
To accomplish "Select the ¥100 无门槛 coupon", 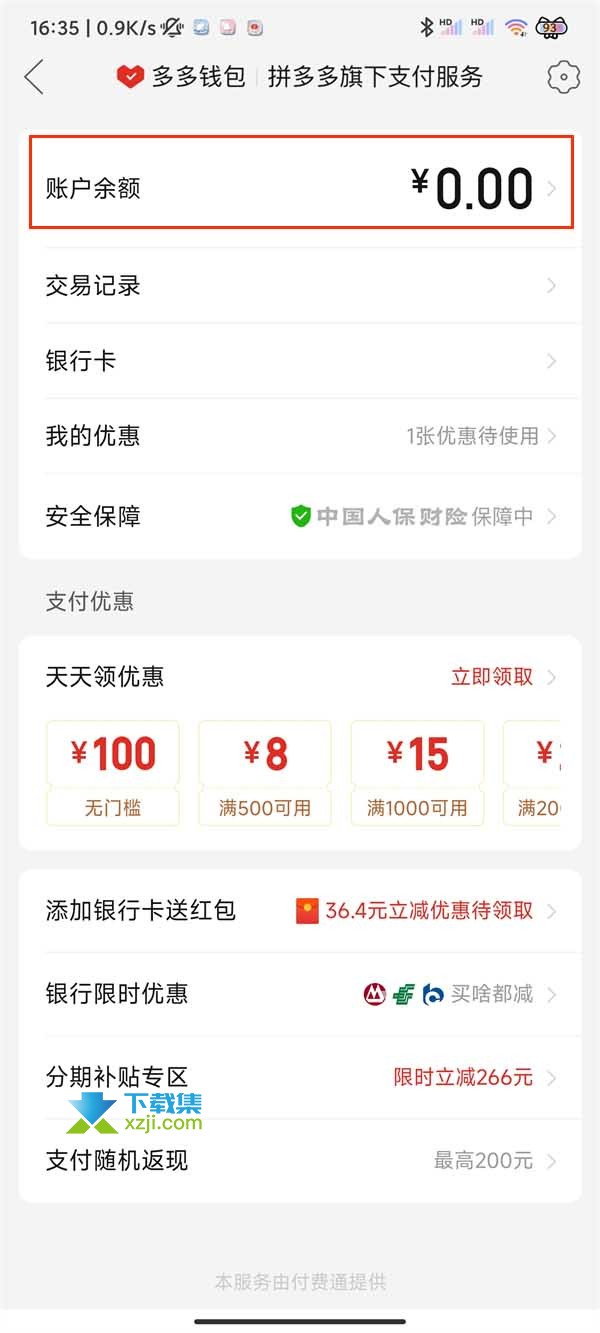I will point(113,773).
